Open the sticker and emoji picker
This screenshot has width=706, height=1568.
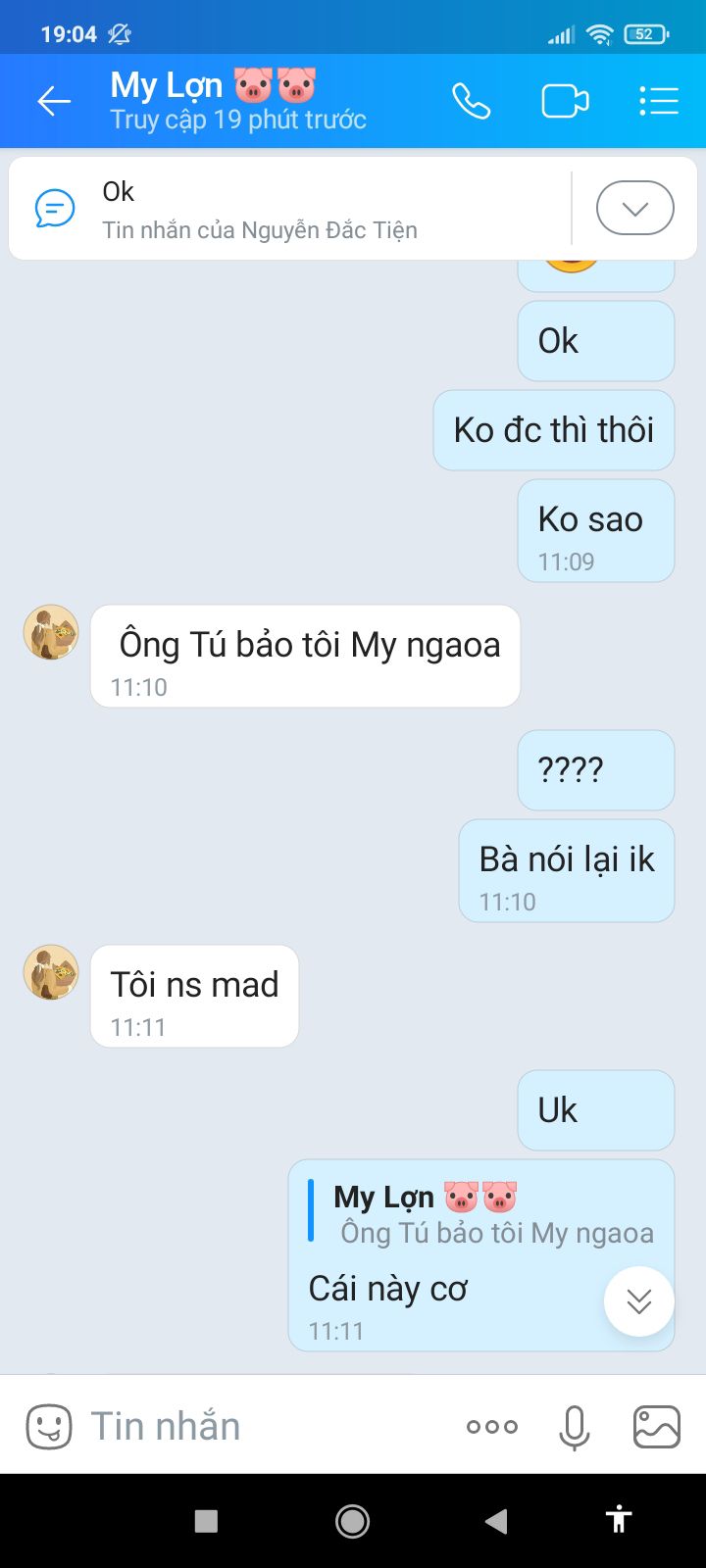point(49,1426)
